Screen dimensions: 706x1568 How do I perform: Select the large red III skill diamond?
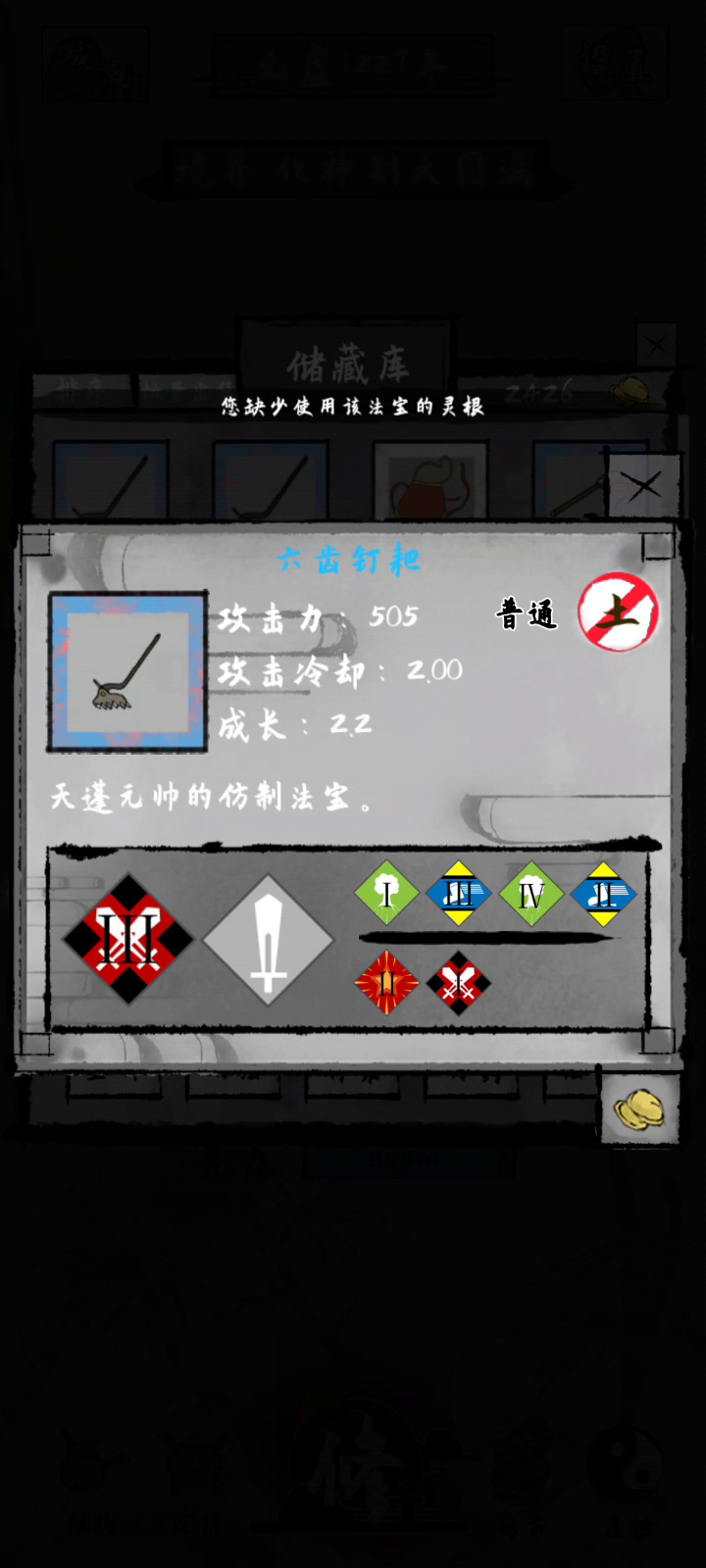point(128,940)
